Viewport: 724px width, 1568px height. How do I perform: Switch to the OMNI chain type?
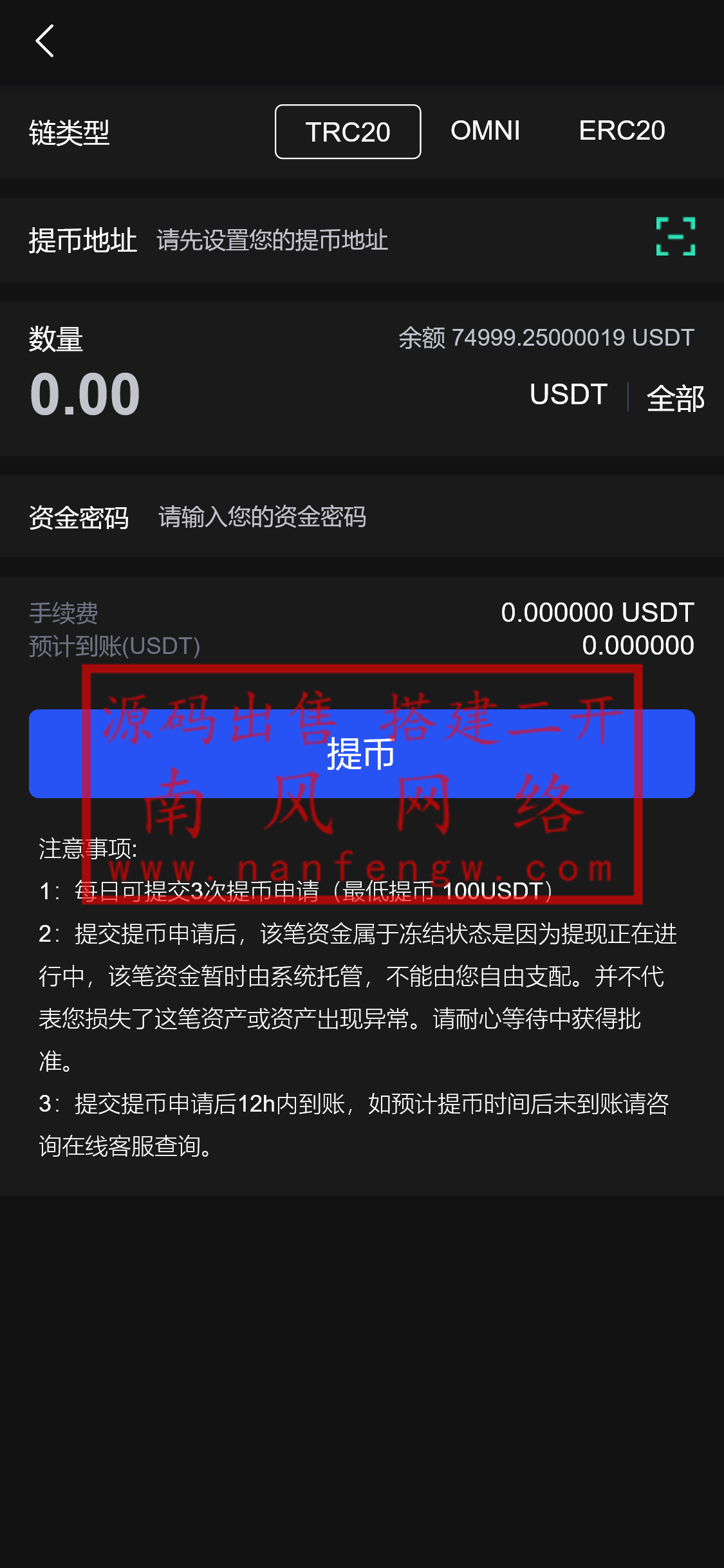(x=485, y=131)
